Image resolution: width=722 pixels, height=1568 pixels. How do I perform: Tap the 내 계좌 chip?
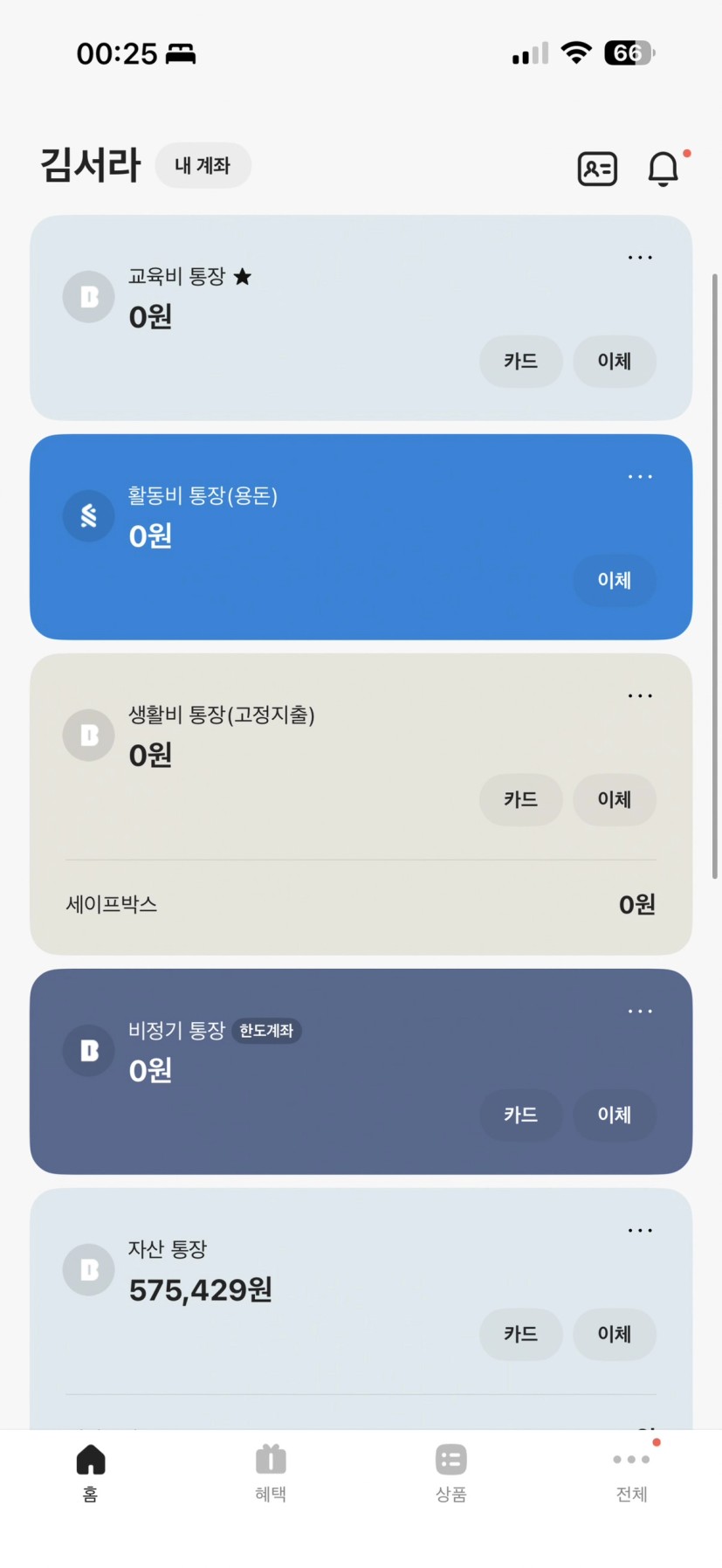pos(203,165)
